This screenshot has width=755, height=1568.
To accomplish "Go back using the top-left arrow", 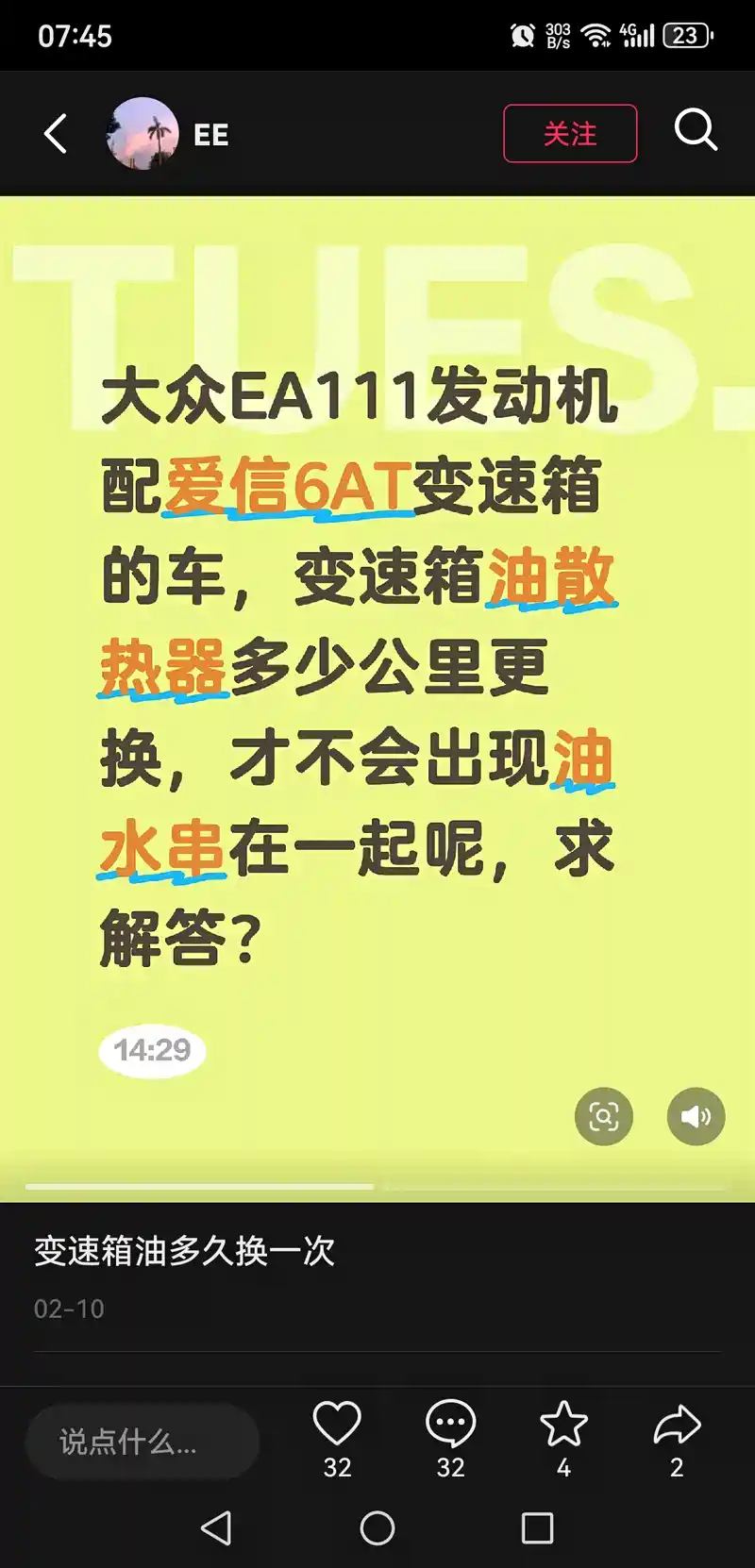I will click(56, 133).
